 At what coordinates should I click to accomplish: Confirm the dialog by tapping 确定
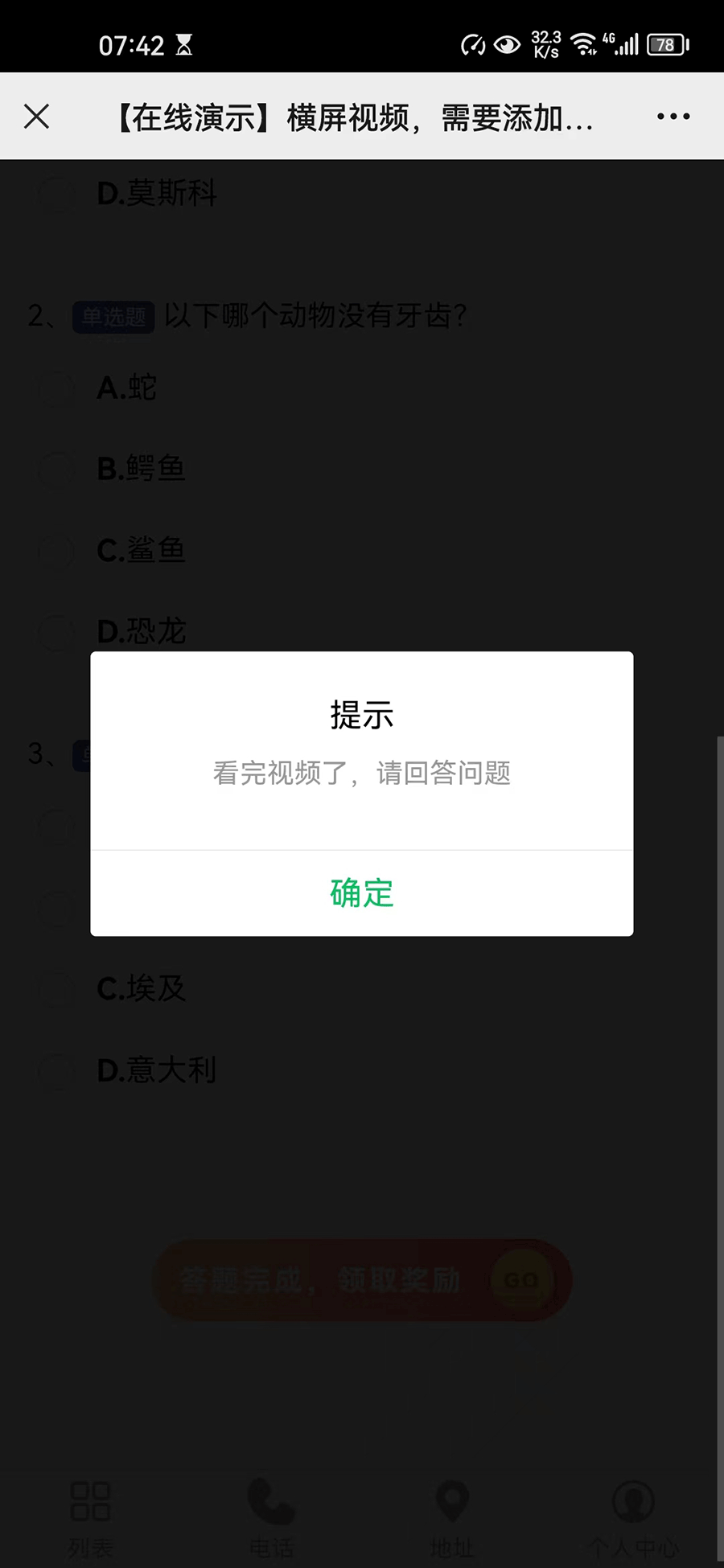pyautogui.click(x=361, y=893)
